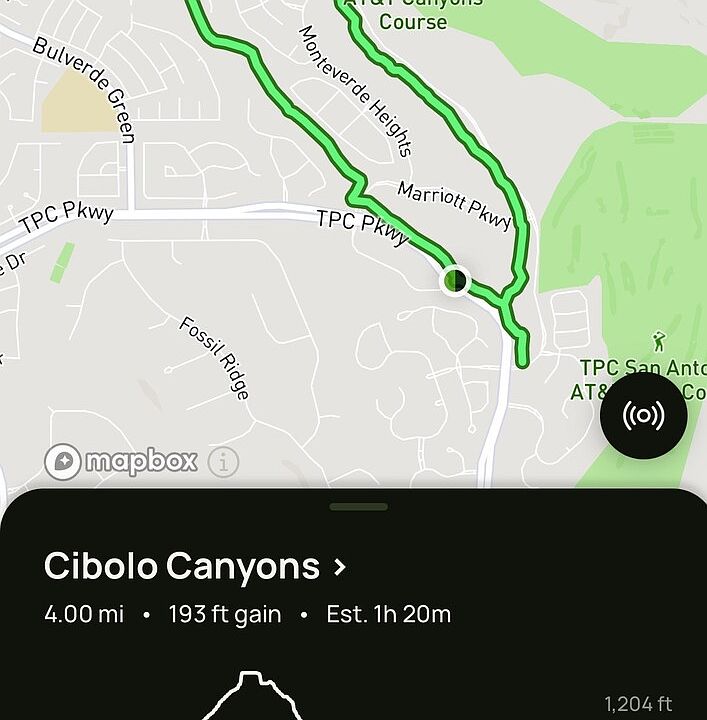
Task: Tap the bottom sheet drag handle
Action: (x=358, y=506)
